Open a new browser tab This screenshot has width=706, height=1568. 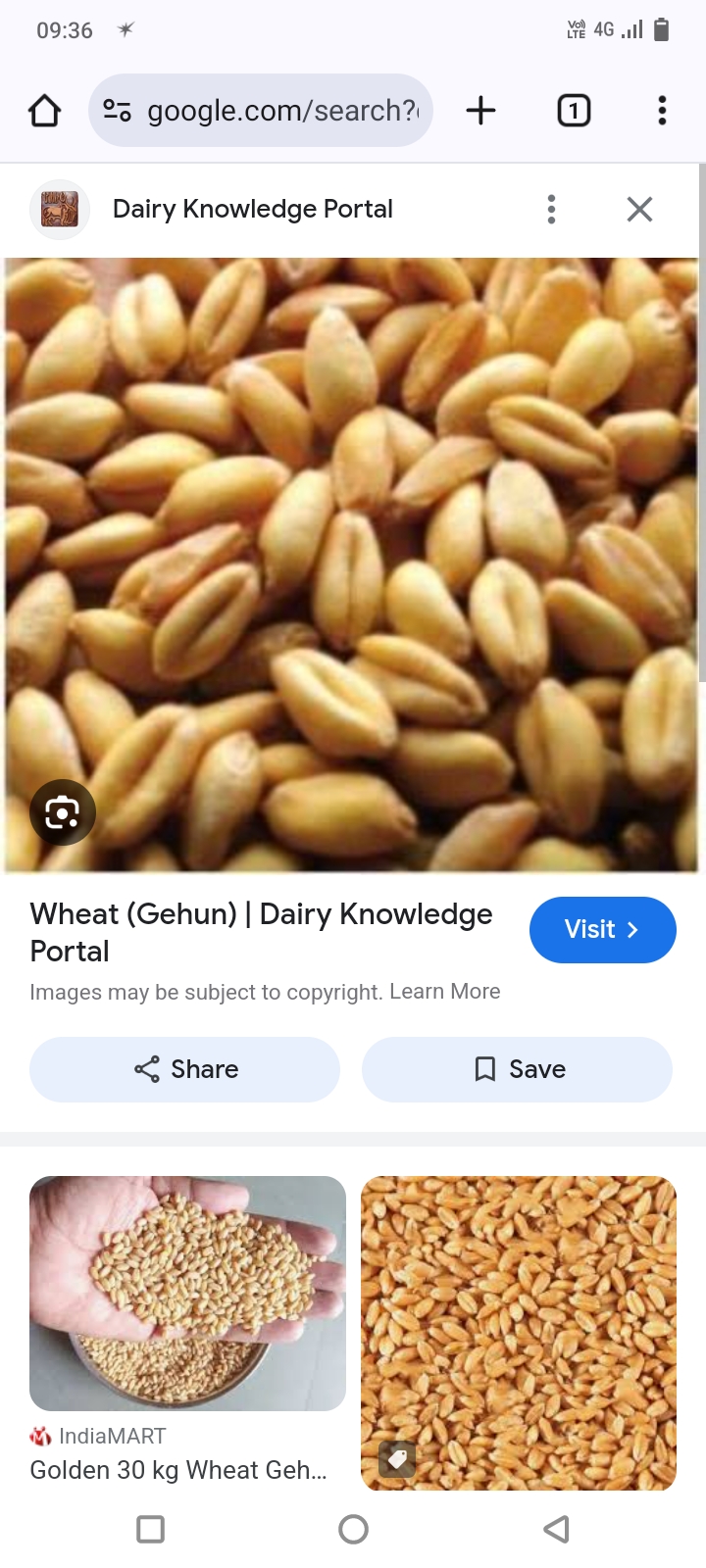480,111
